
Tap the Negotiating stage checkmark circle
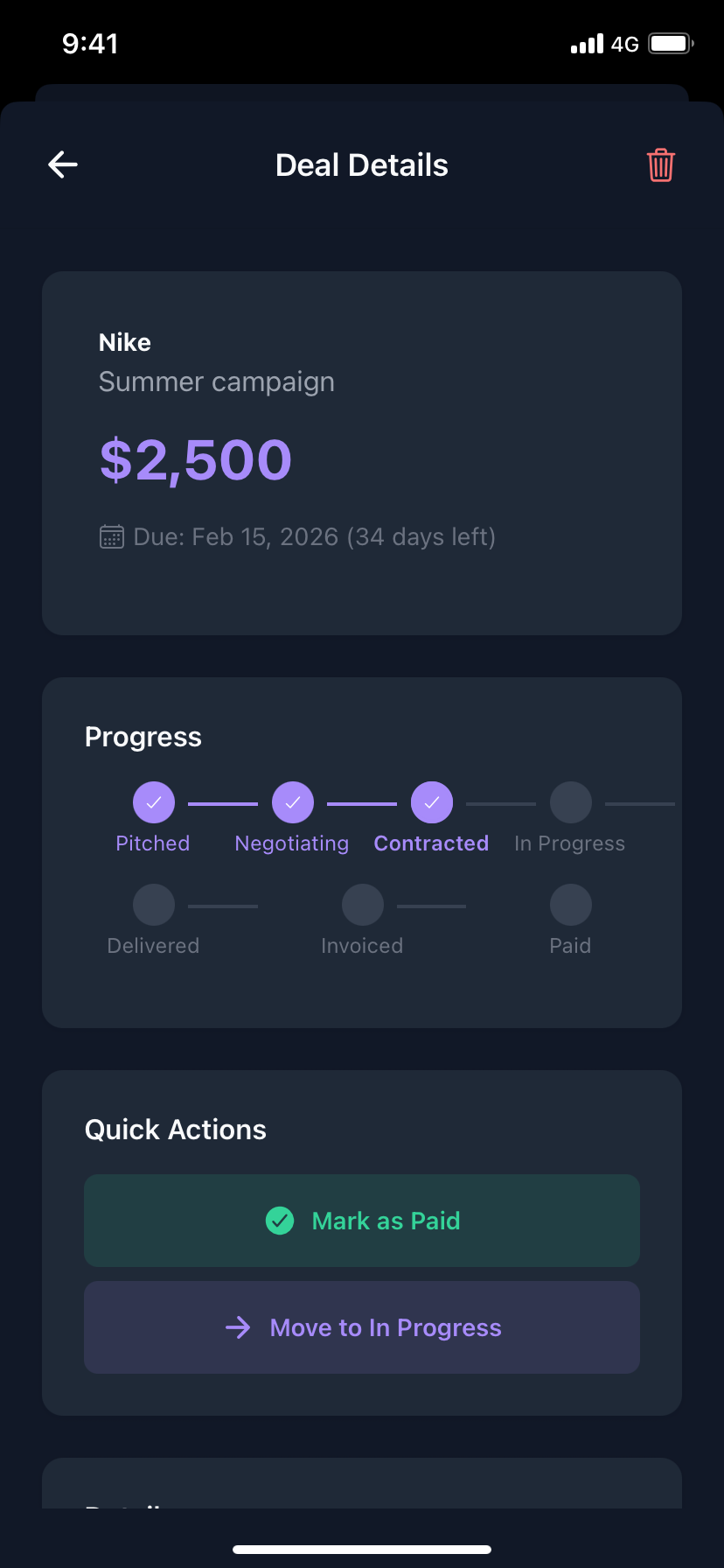pyautogui.click(x=292, y=802)
